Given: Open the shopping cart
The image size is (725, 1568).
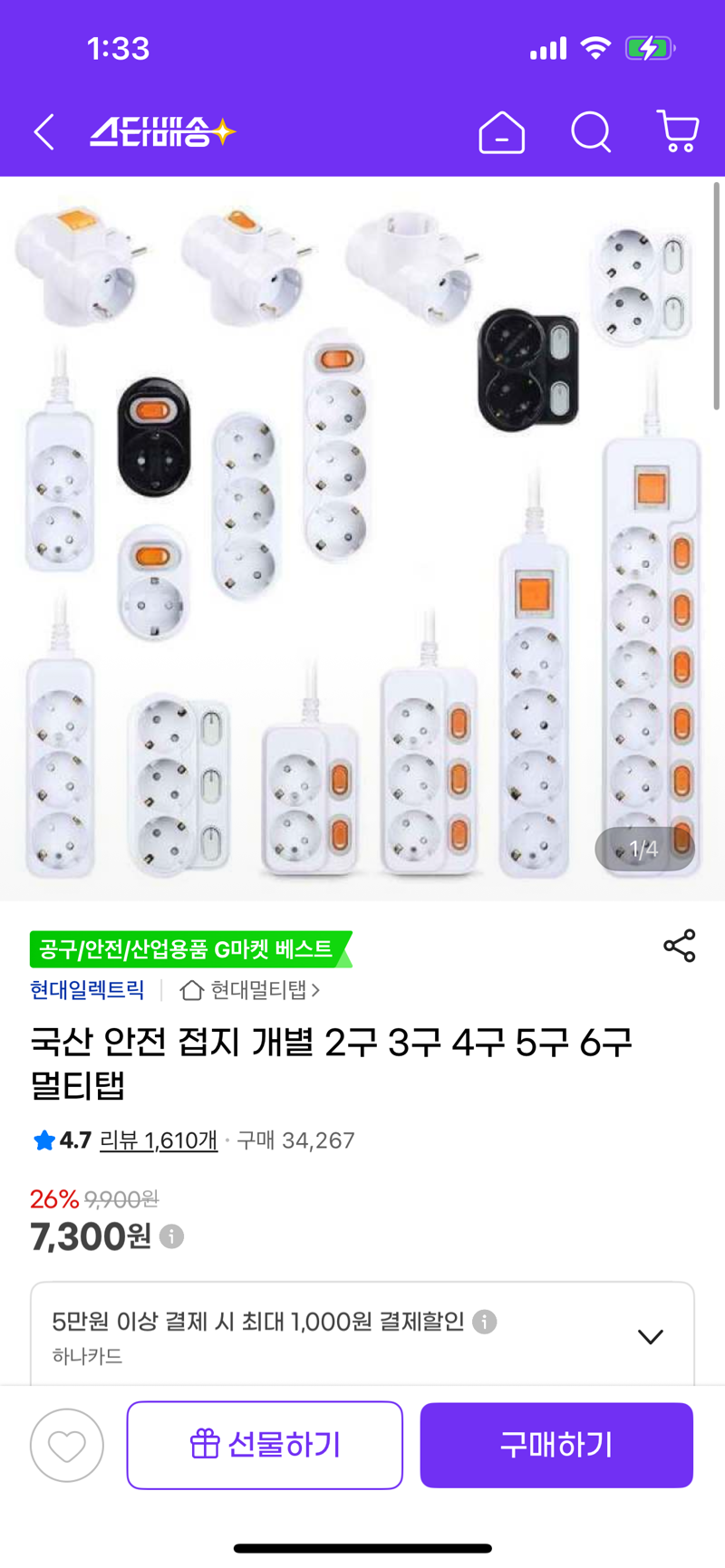Looking at the screenshot, I should (677, 132).
